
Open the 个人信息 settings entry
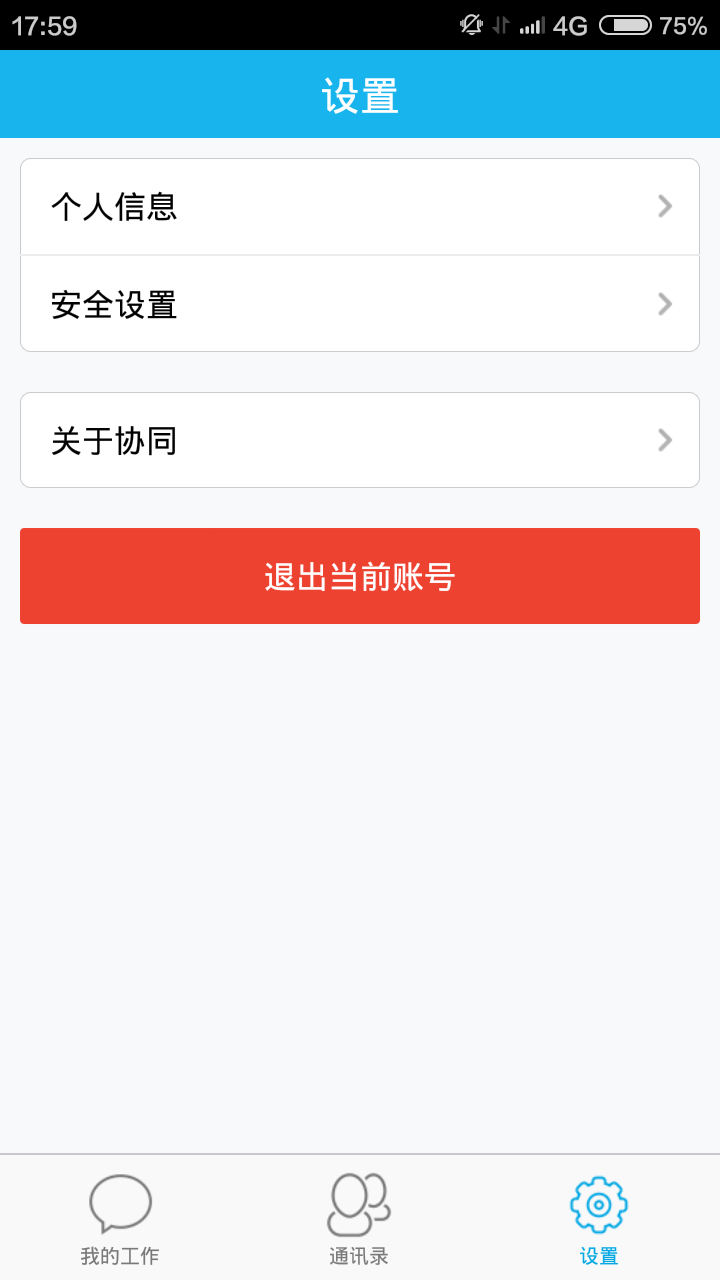[x=360, y=206]
